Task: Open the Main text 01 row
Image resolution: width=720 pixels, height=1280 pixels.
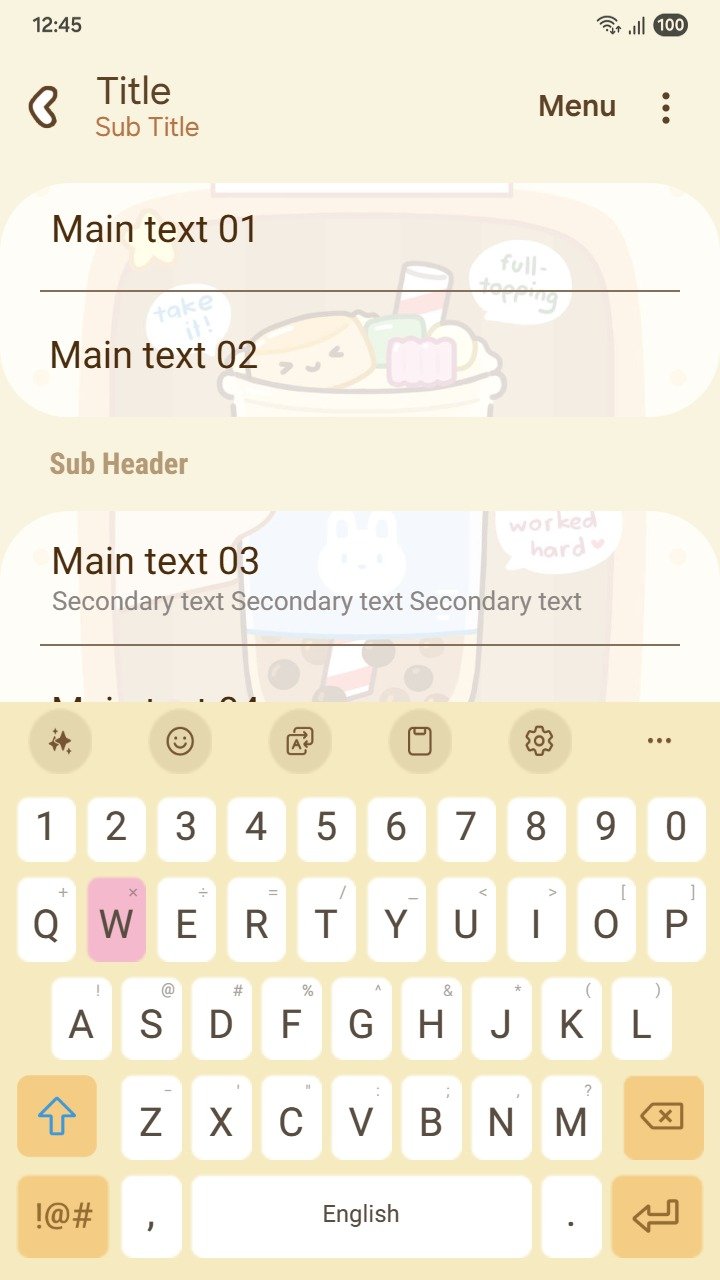Action: [x=360, y=230]
